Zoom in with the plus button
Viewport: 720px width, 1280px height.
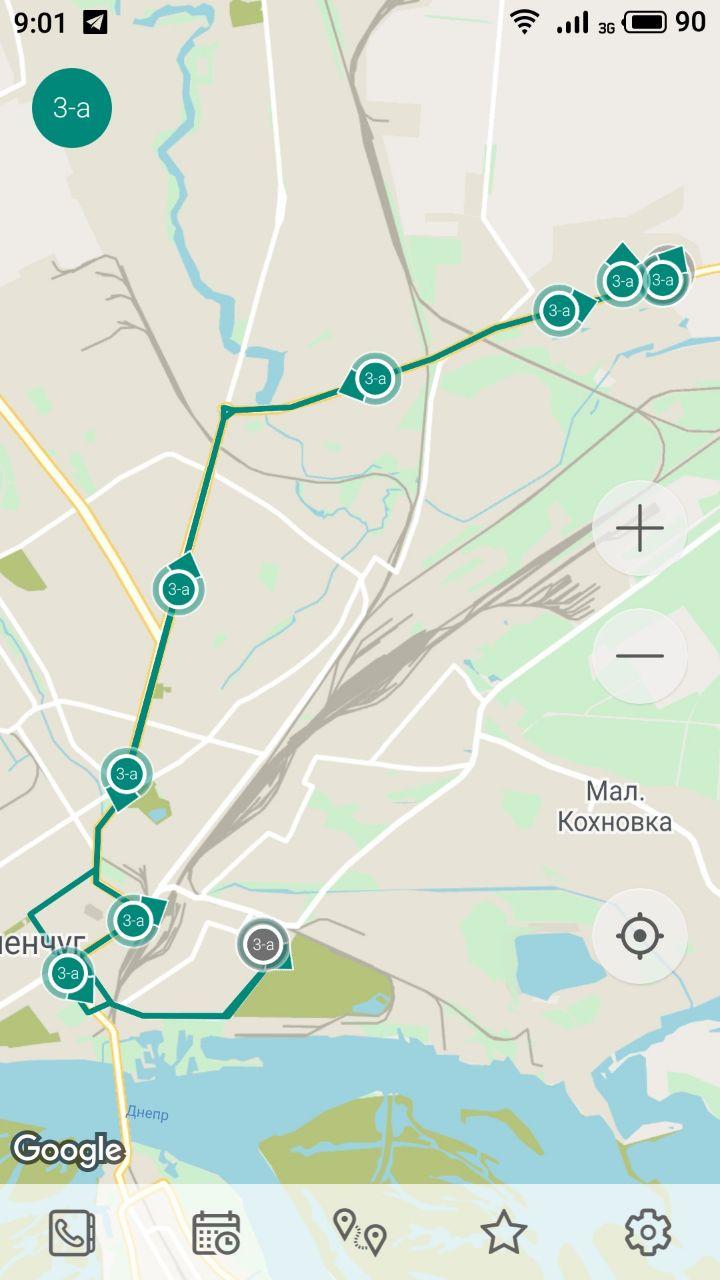pos(640,528)
